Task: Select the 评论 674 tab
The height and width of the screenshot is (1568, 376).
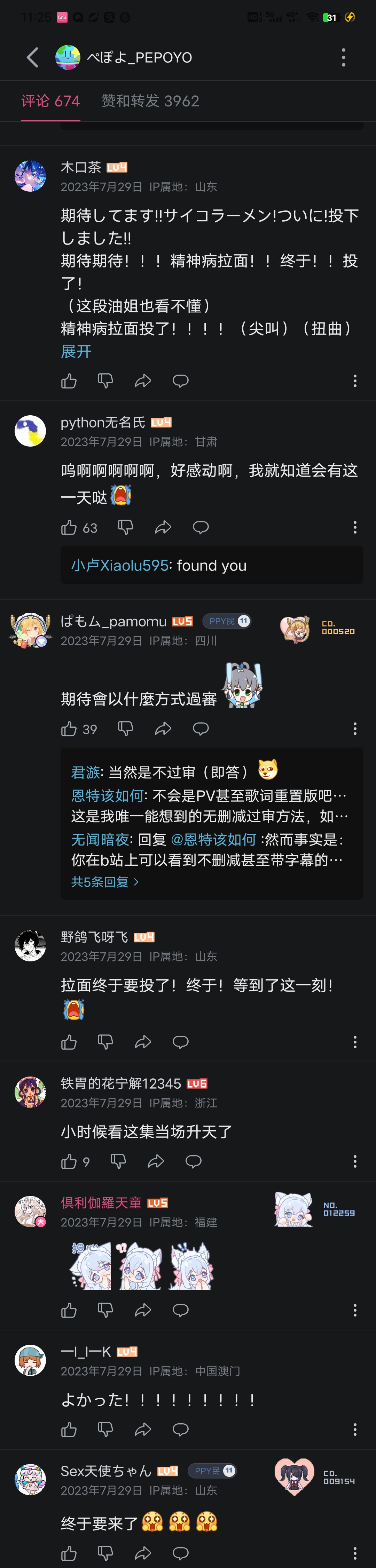Action: point(50,101)
